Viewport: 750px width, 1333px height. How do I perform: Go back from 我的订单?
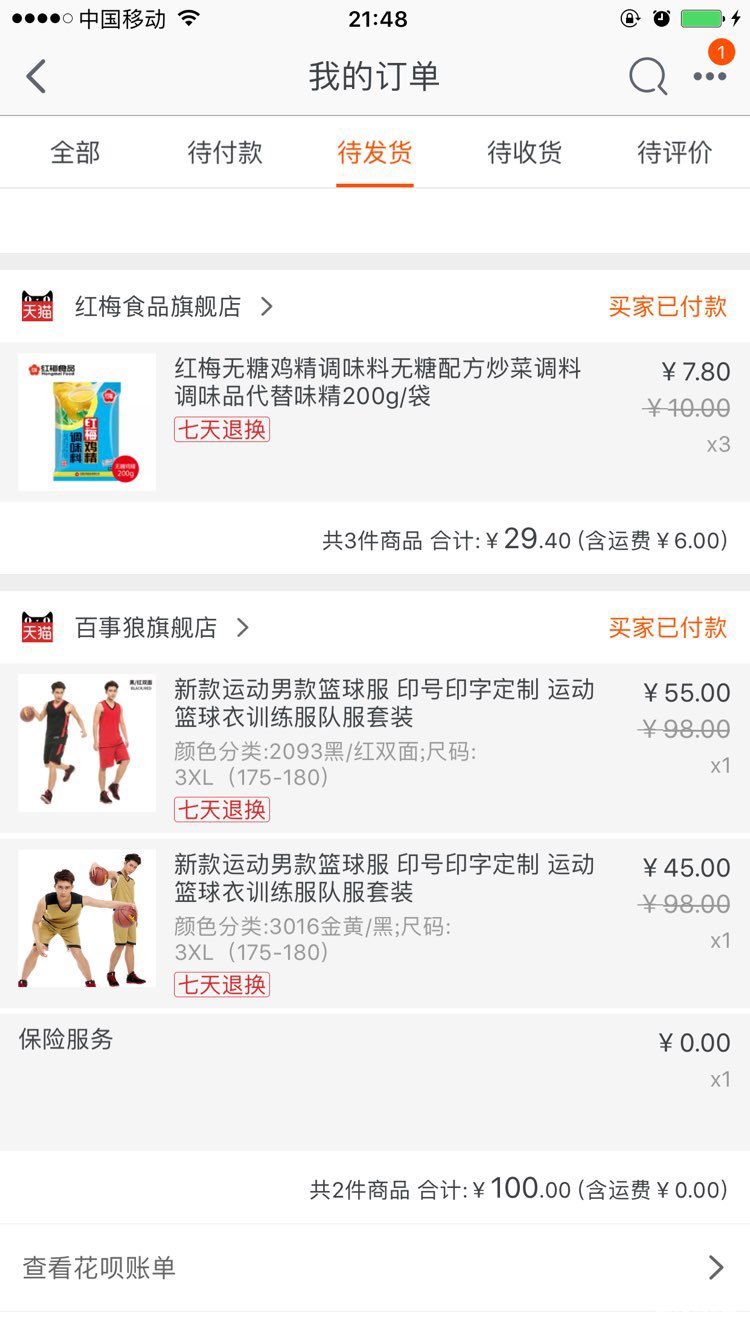(x=37, y=76)
